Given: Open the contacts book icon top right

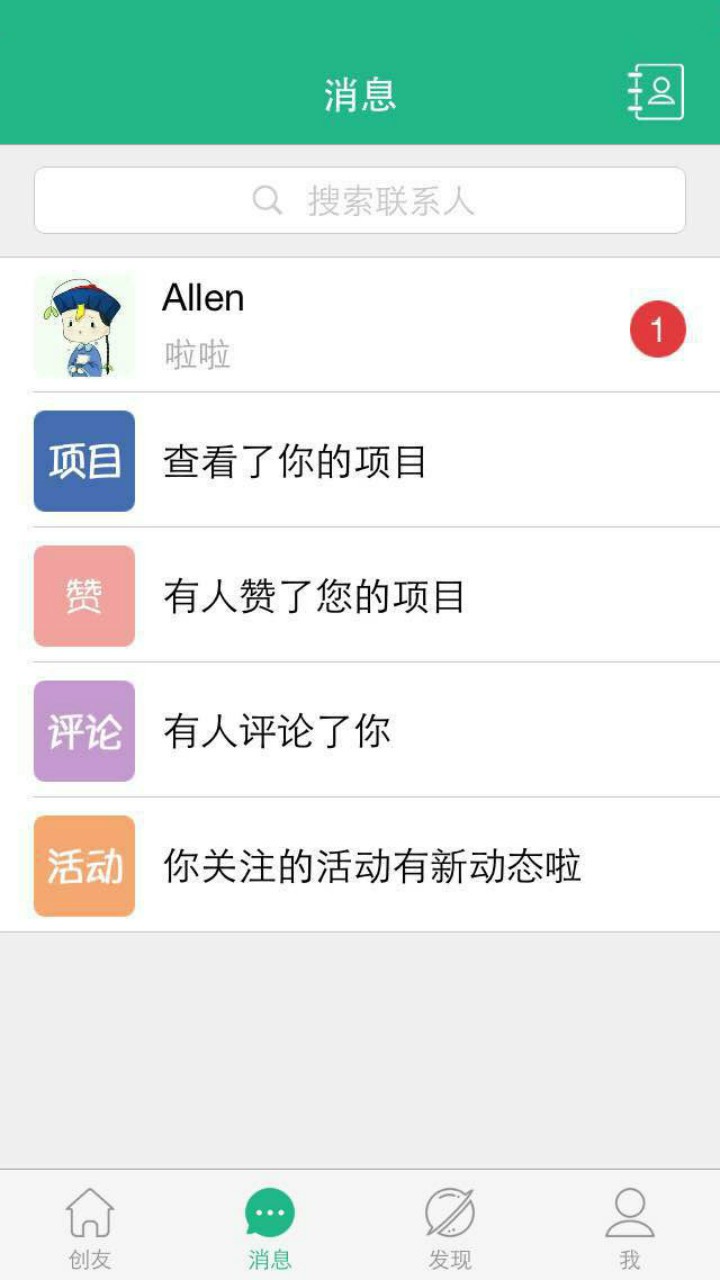Looking at the screenshot, I should (x=655, y=90).
